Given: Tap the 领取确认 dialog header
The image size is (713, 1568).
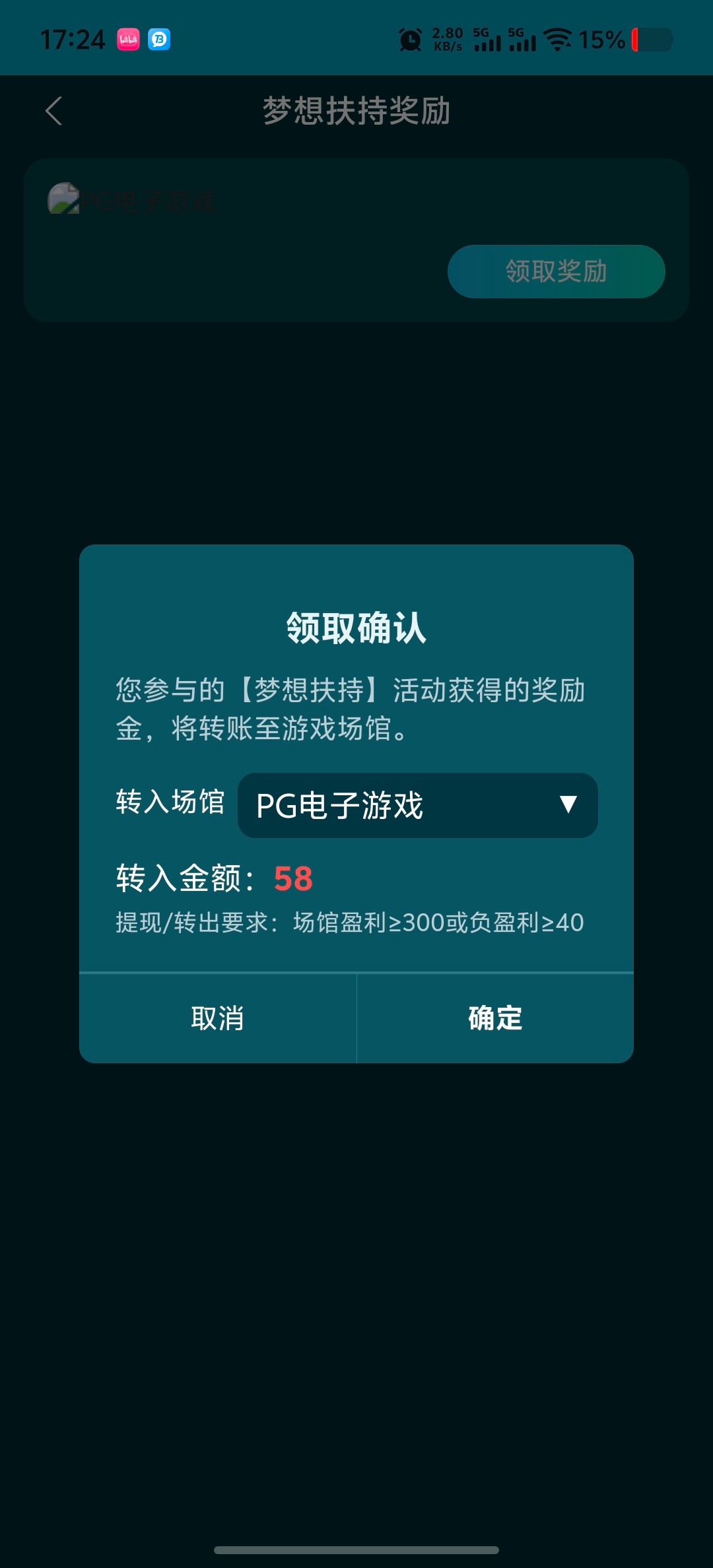Looking at the screenshot, I should point(356,629).
